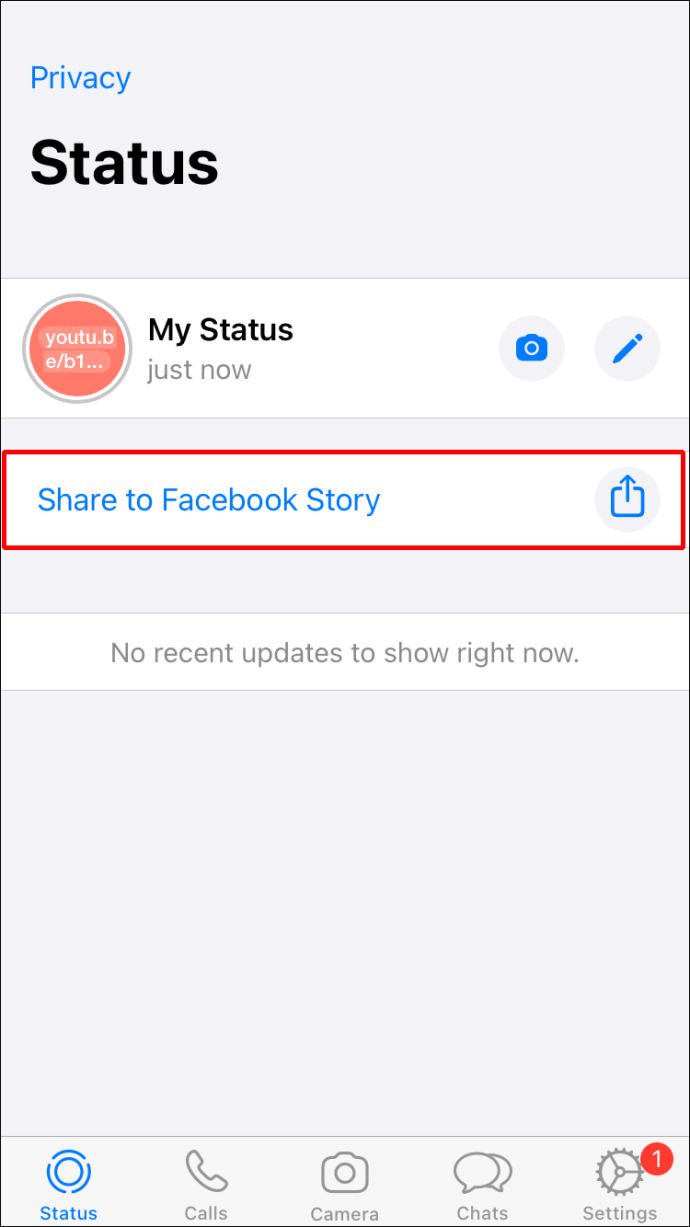
Task: Tap the share icon for Facebook Story
Action: [627, 498]
